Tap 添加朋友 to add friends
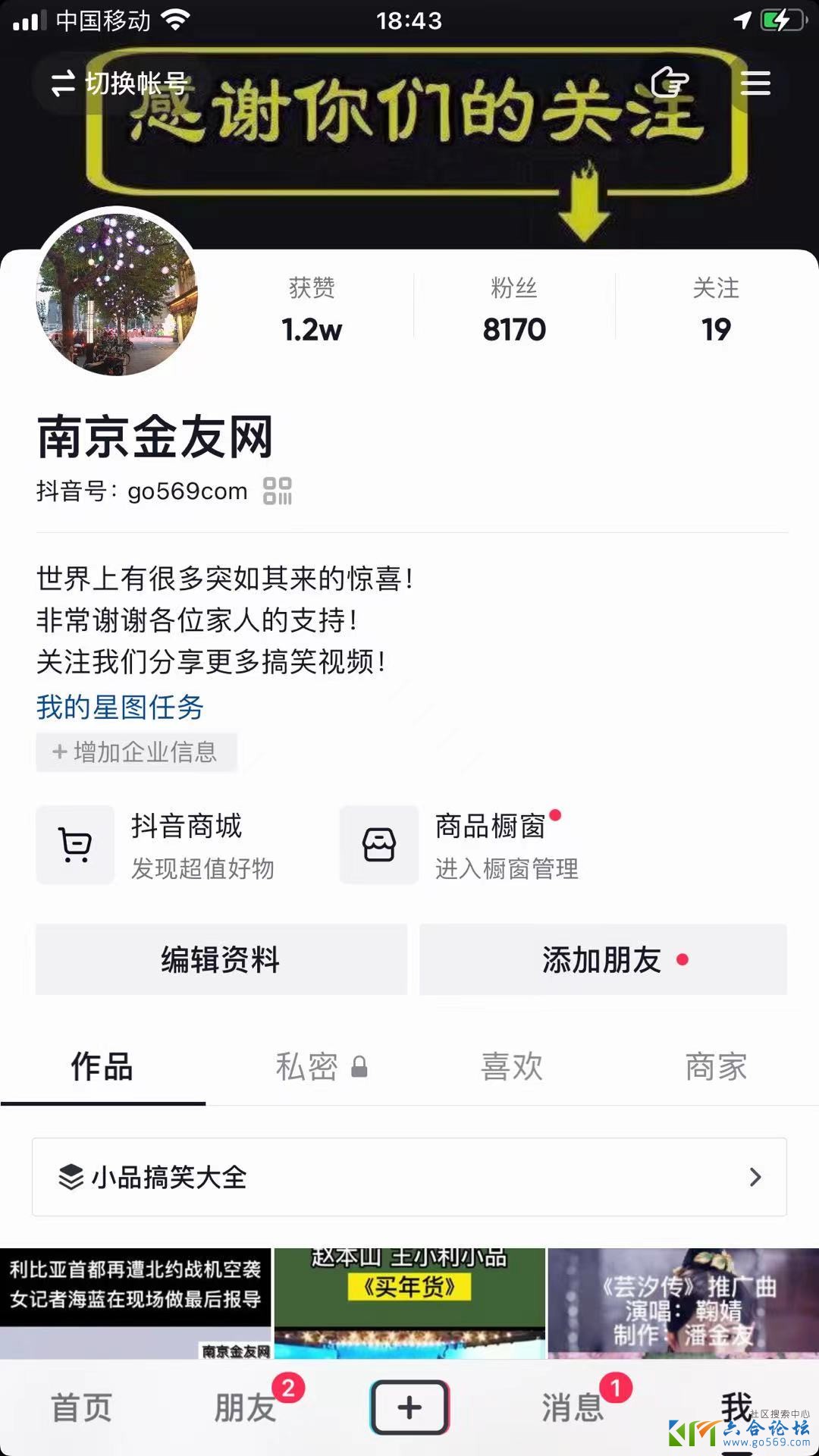 (x=603, y=959)
